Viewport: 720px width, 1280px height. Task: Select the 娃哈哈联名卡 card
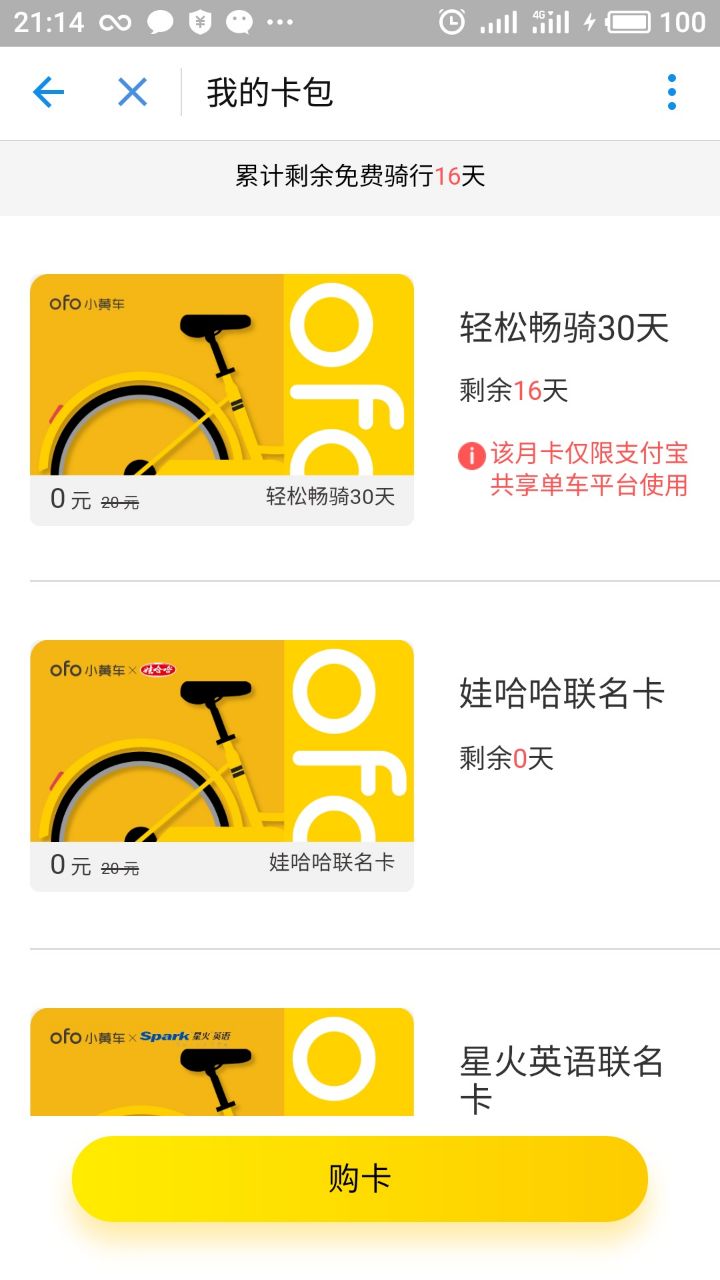222,765
